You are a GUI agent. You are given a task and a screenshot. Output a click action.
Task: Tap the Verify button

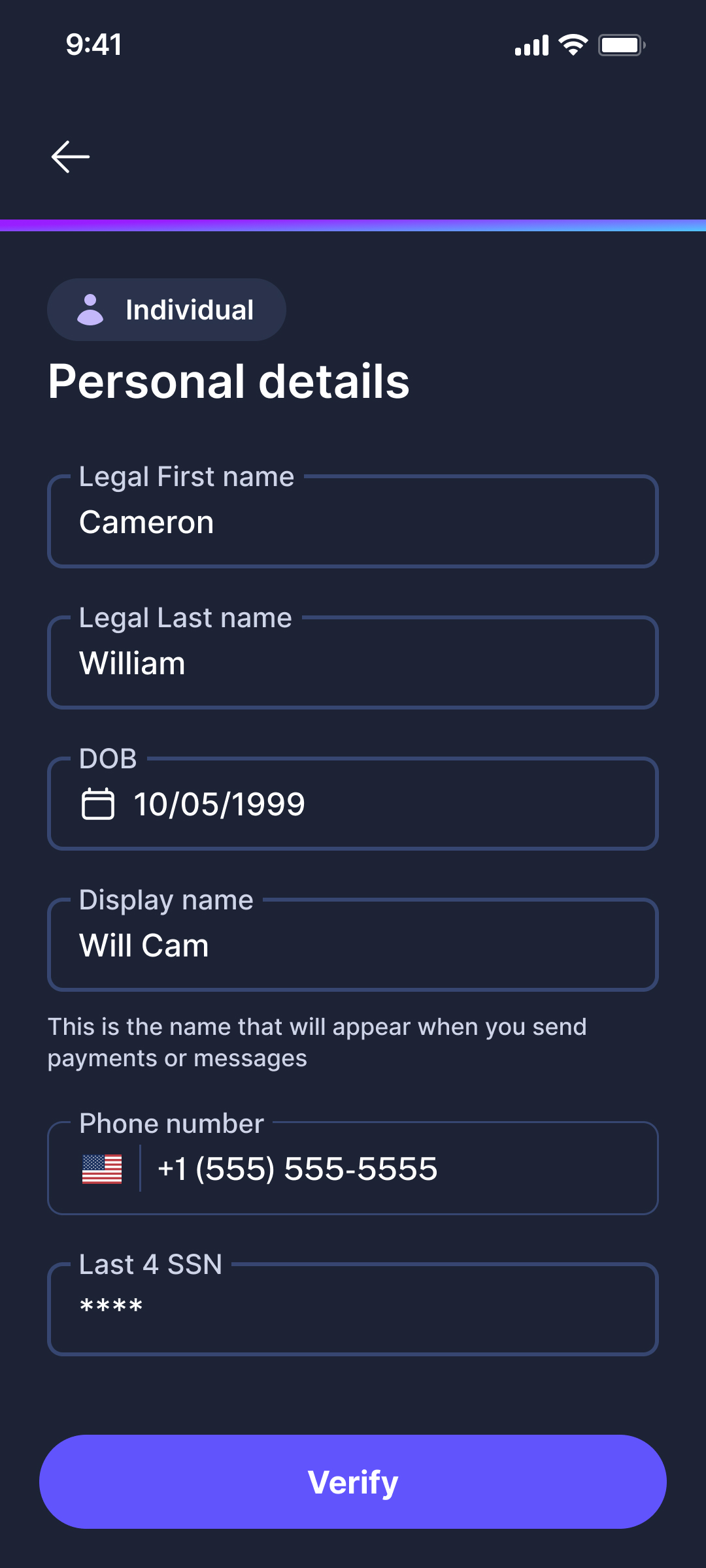353,1482
